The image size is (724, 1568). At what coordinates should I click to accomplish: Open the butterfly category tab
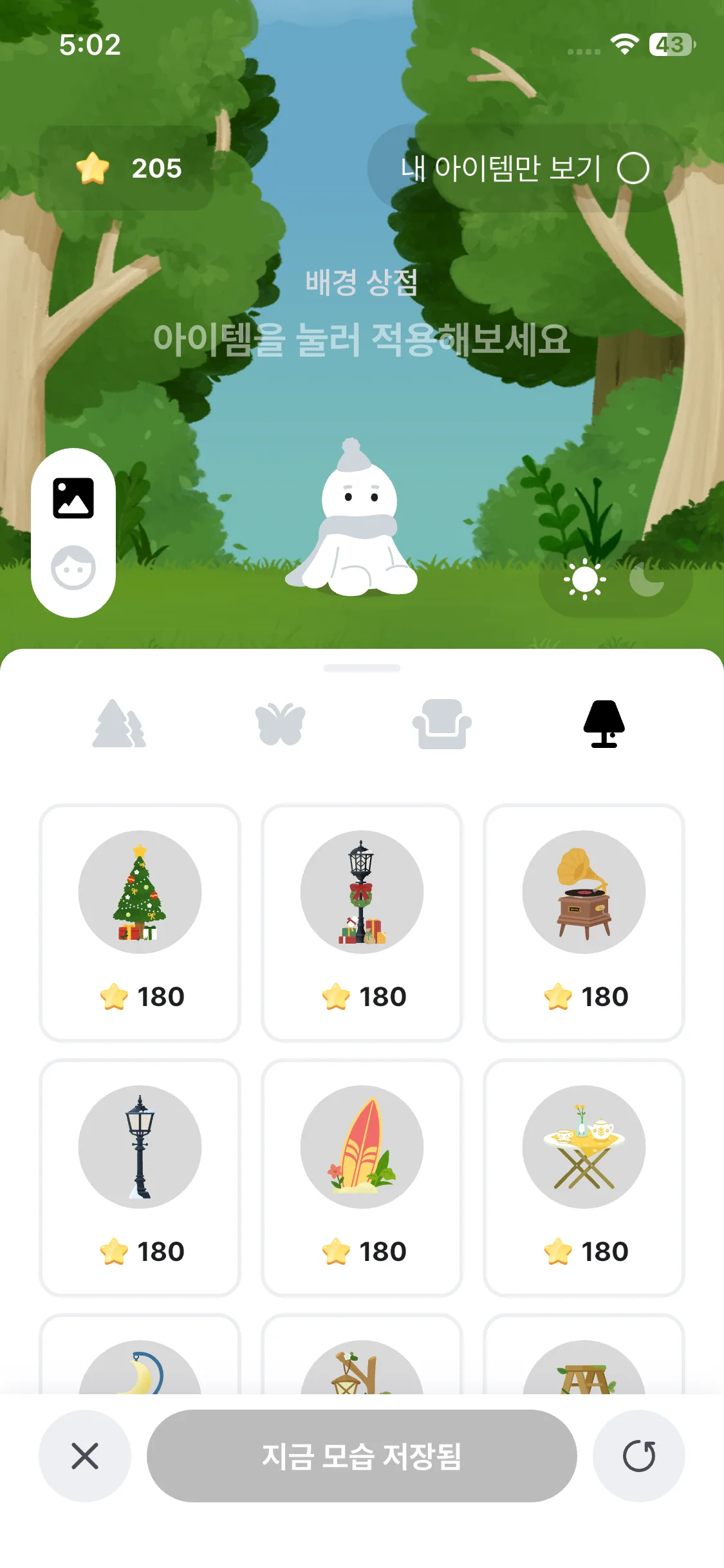(x=281, y=724)
